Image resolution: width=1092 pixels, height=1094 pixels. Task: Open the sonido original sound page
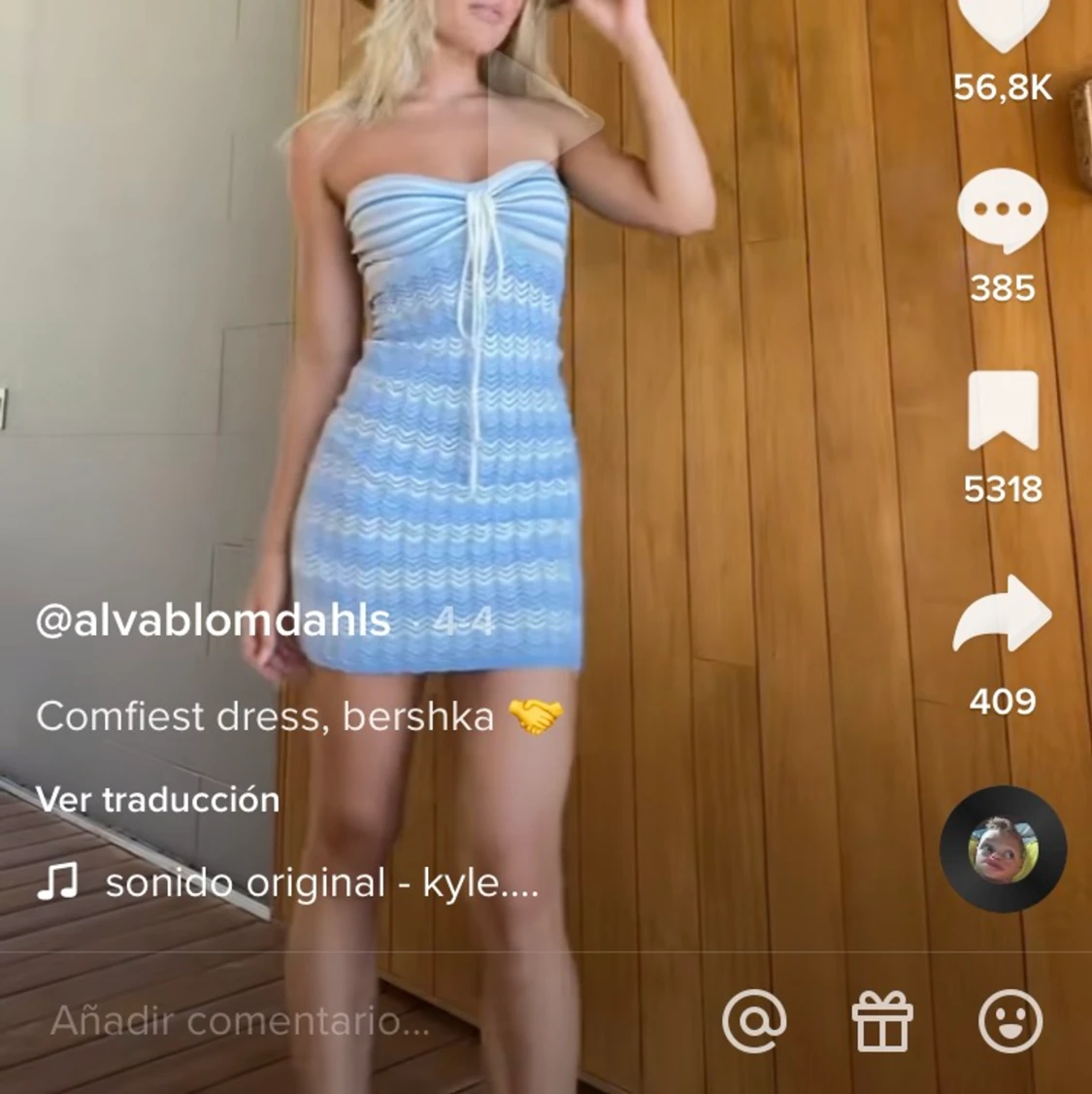click(320, 883)
